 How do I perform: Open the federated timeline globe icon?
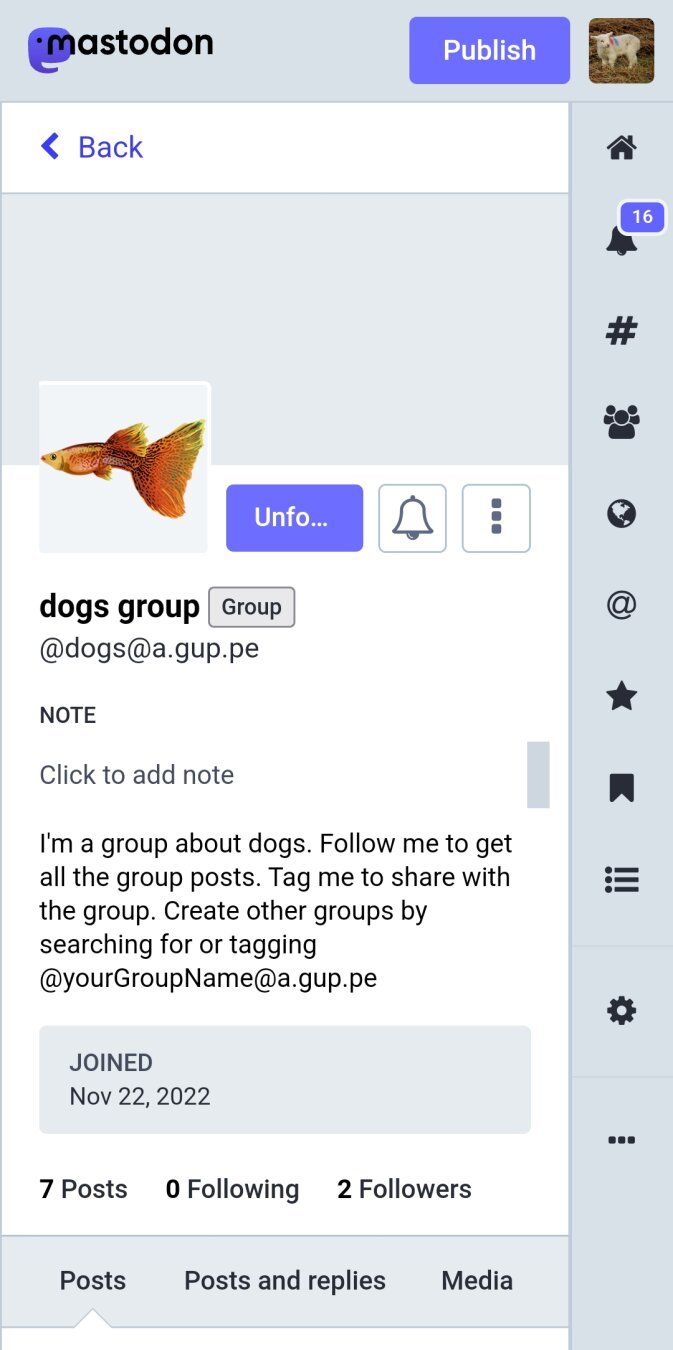tap(621, 514)
